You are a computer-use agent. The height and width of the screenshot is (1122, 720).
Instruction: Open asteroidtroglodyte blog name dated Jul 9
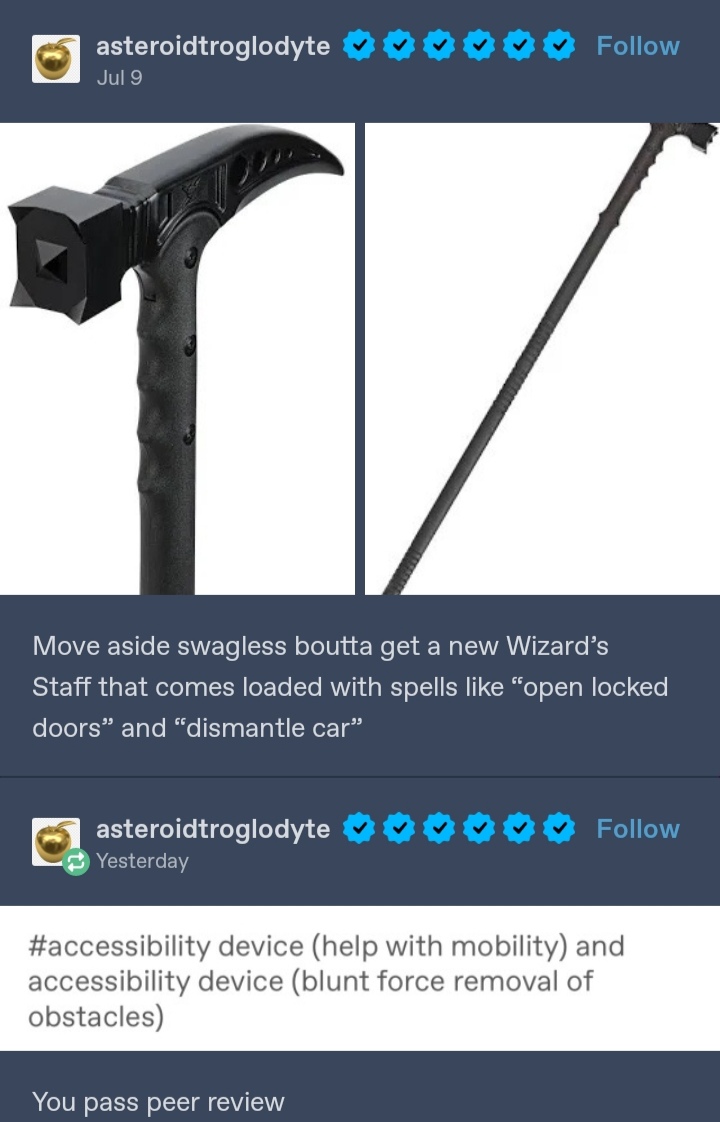click(212, 46)
